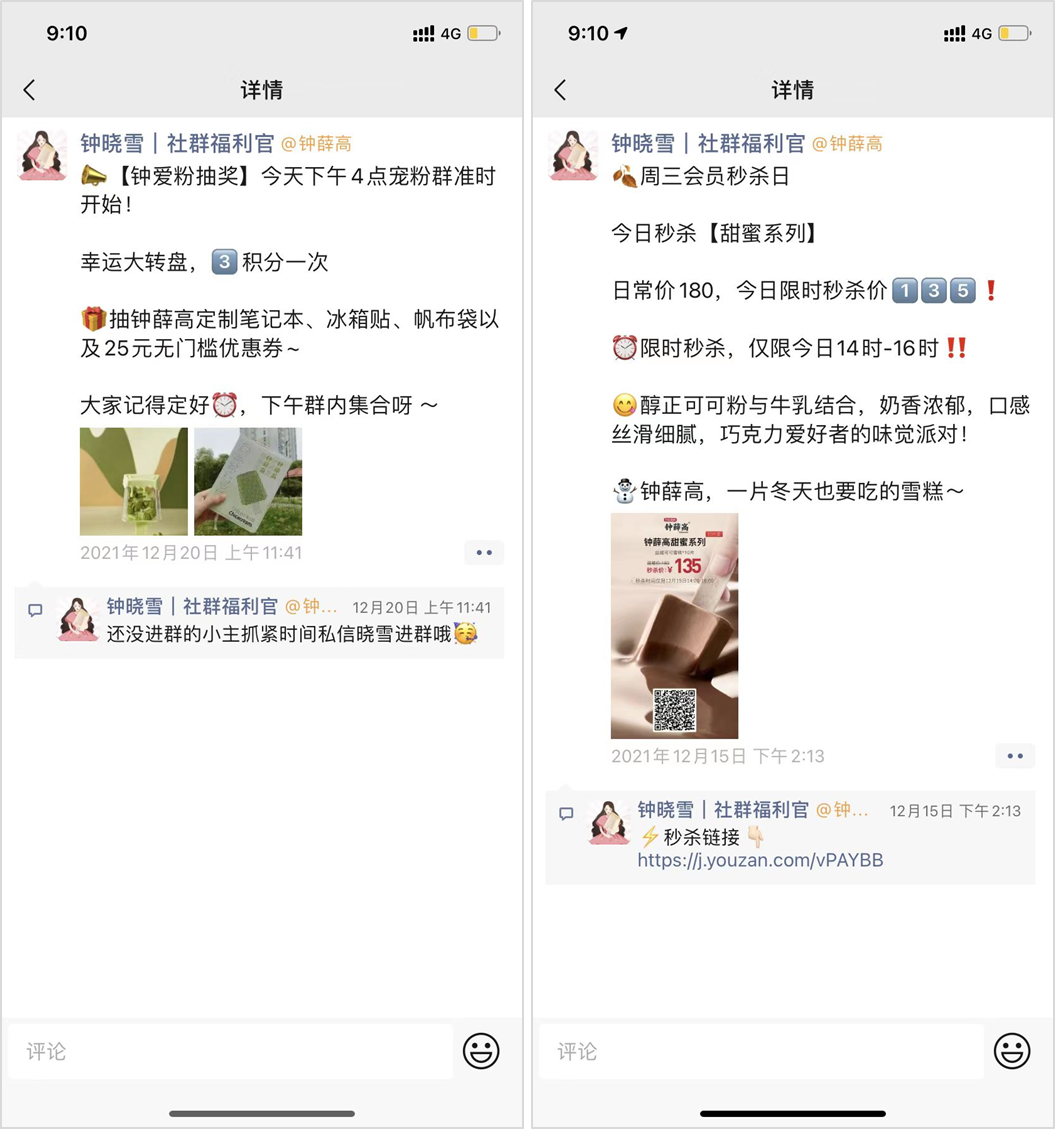Open the two-dot menu under the 12月20日 post
The width and height of the screenshot is (1055, 1129).
pyautogui.click(x=484, y=552)
